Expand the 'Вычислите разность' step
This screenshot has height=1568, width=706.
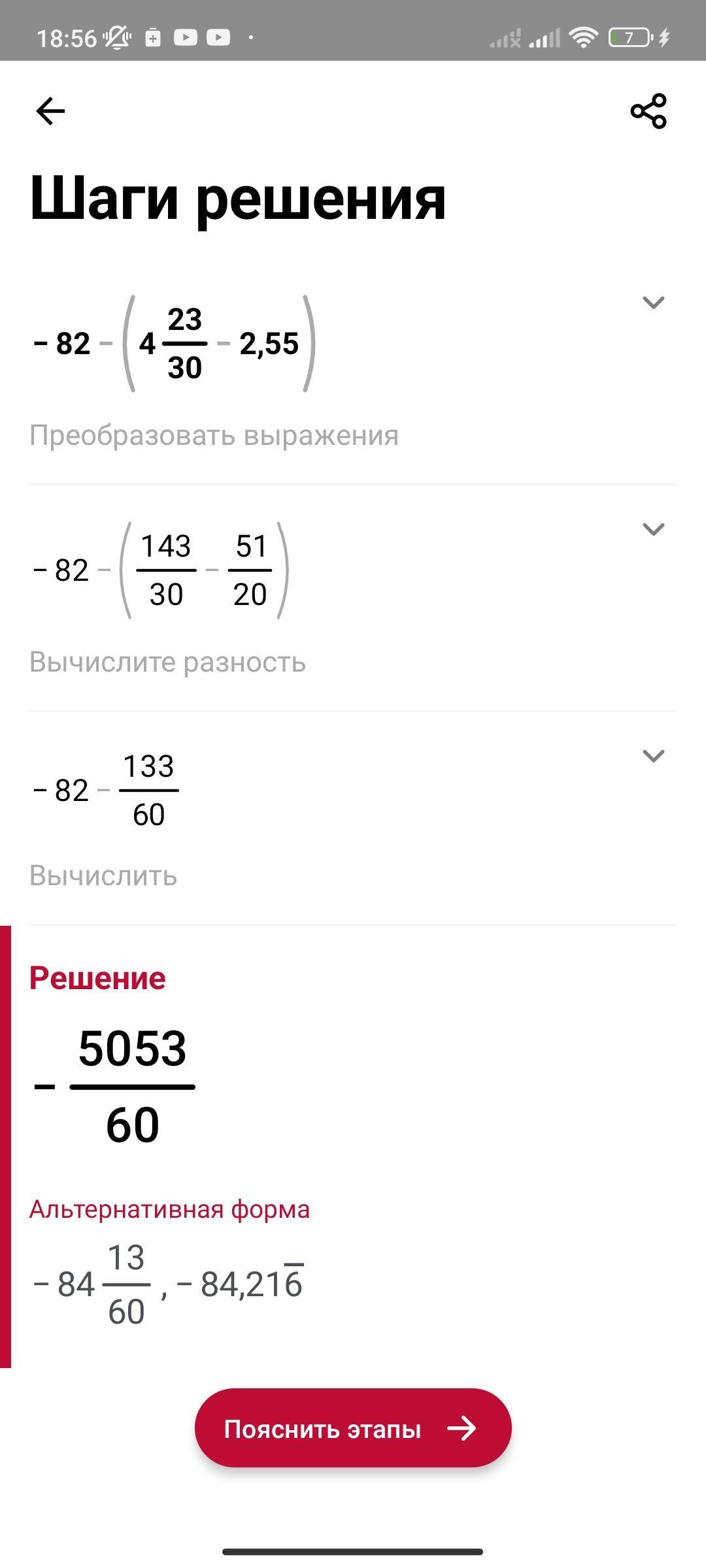[653, 529]
